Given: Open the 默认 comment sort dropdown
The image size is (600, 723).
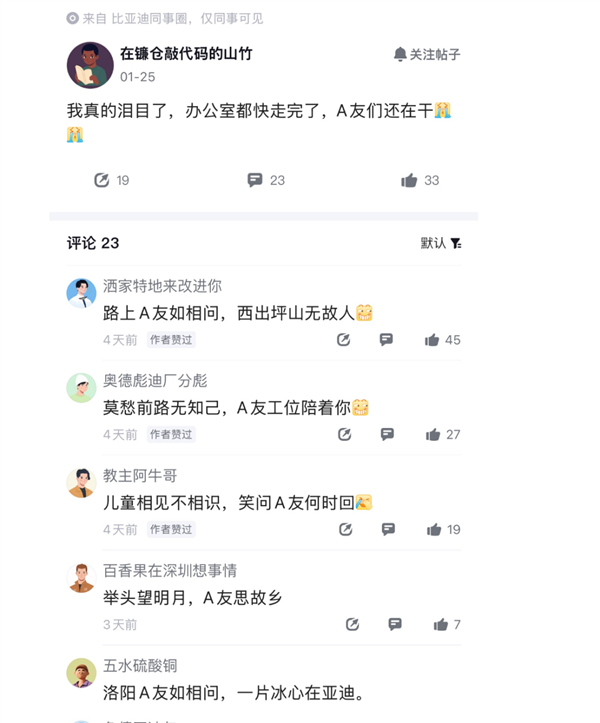Looking at the screenshot, I should coord(441,243).
